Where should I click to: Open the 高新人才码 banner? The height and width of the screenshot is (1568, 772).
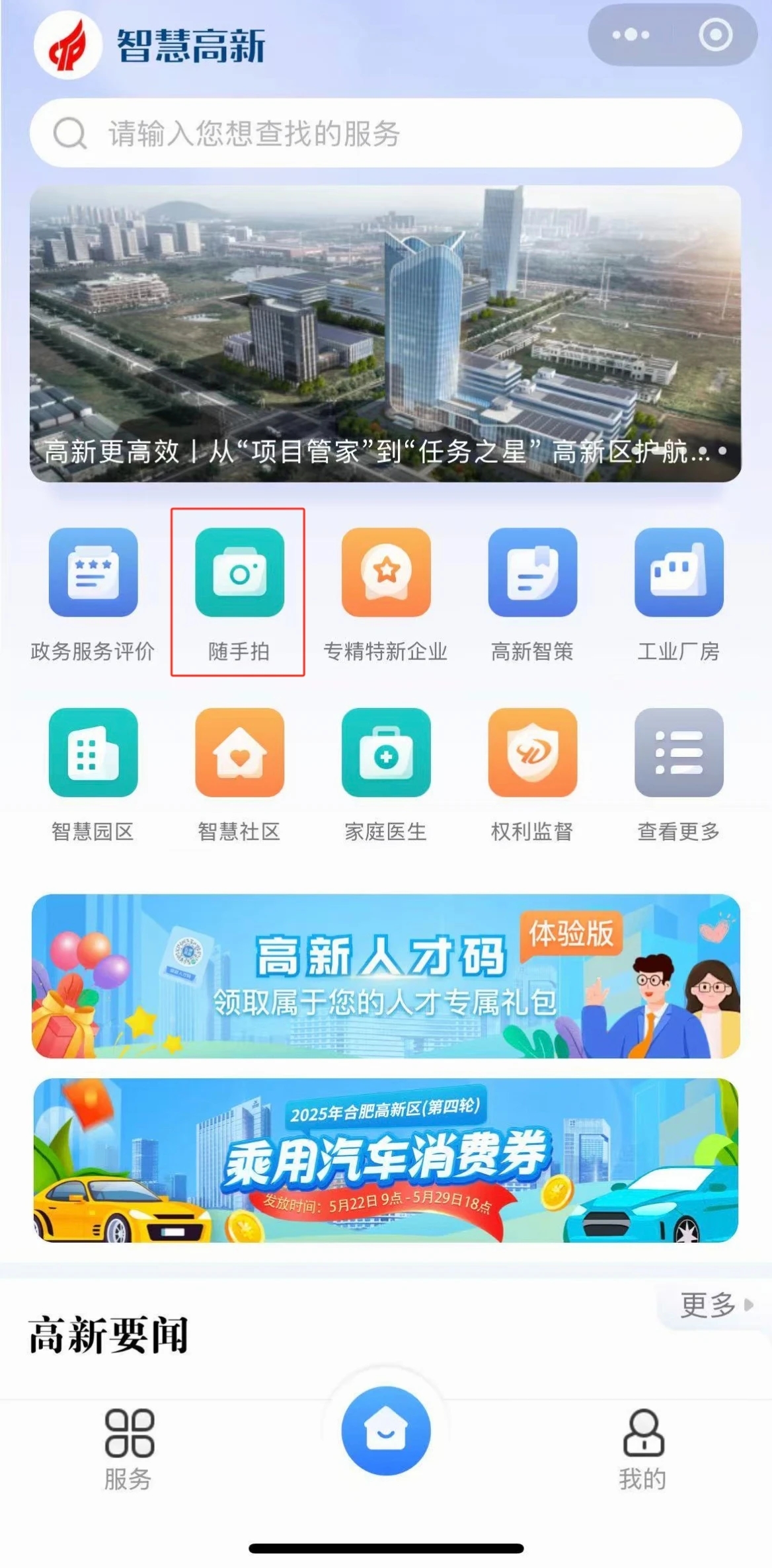(x=385, y=976)
